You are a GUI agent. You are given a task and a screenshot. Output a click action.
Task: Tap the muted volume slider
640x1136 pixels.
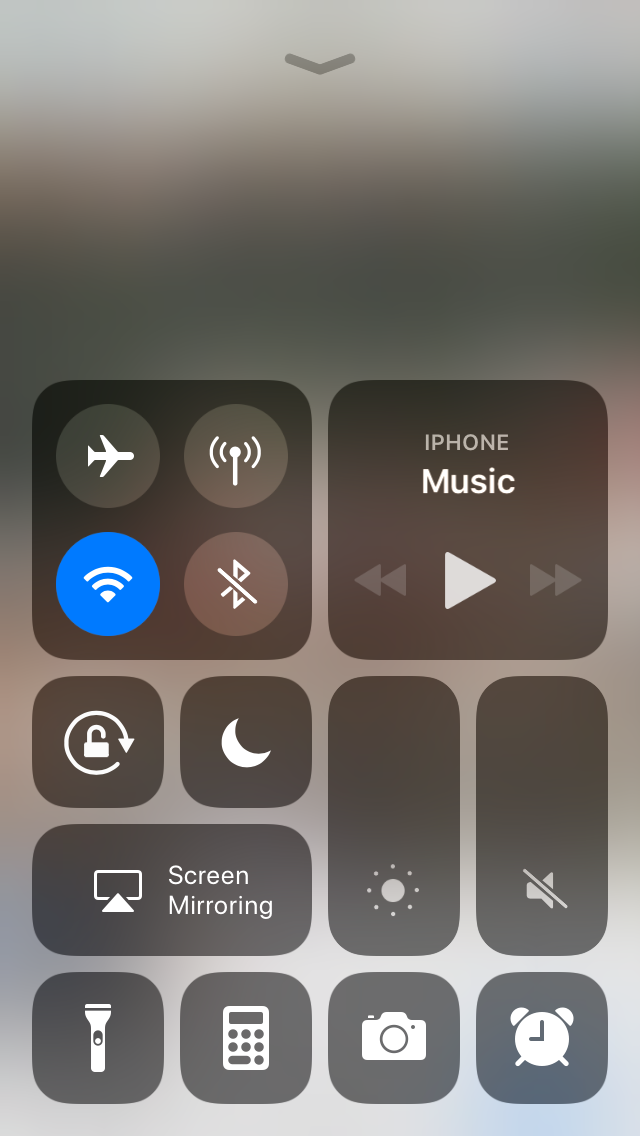pos(542,816)
